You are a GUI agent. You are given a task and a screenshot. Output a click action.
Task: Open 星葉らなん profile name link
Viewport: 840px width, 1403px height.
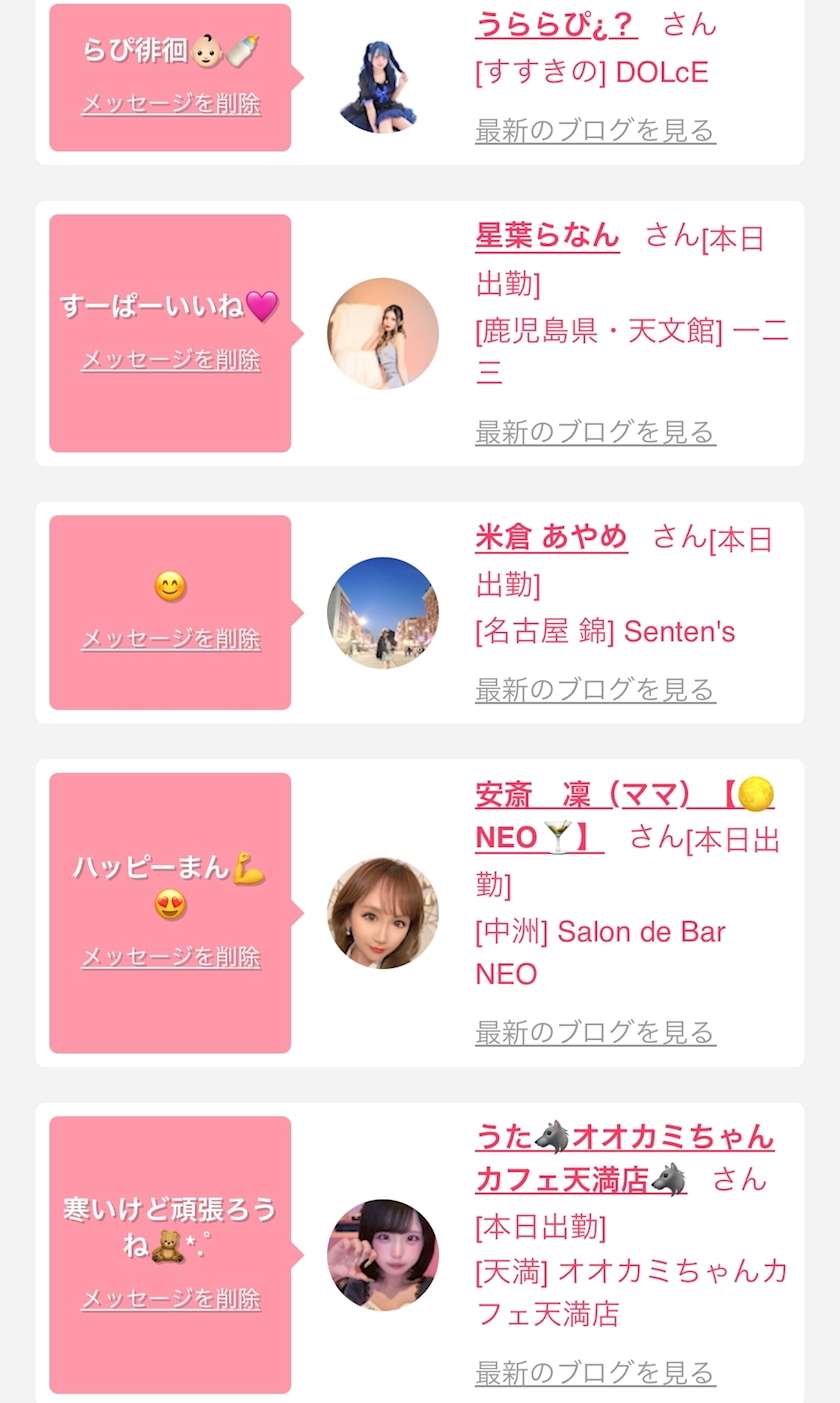[x=547, y=236]
